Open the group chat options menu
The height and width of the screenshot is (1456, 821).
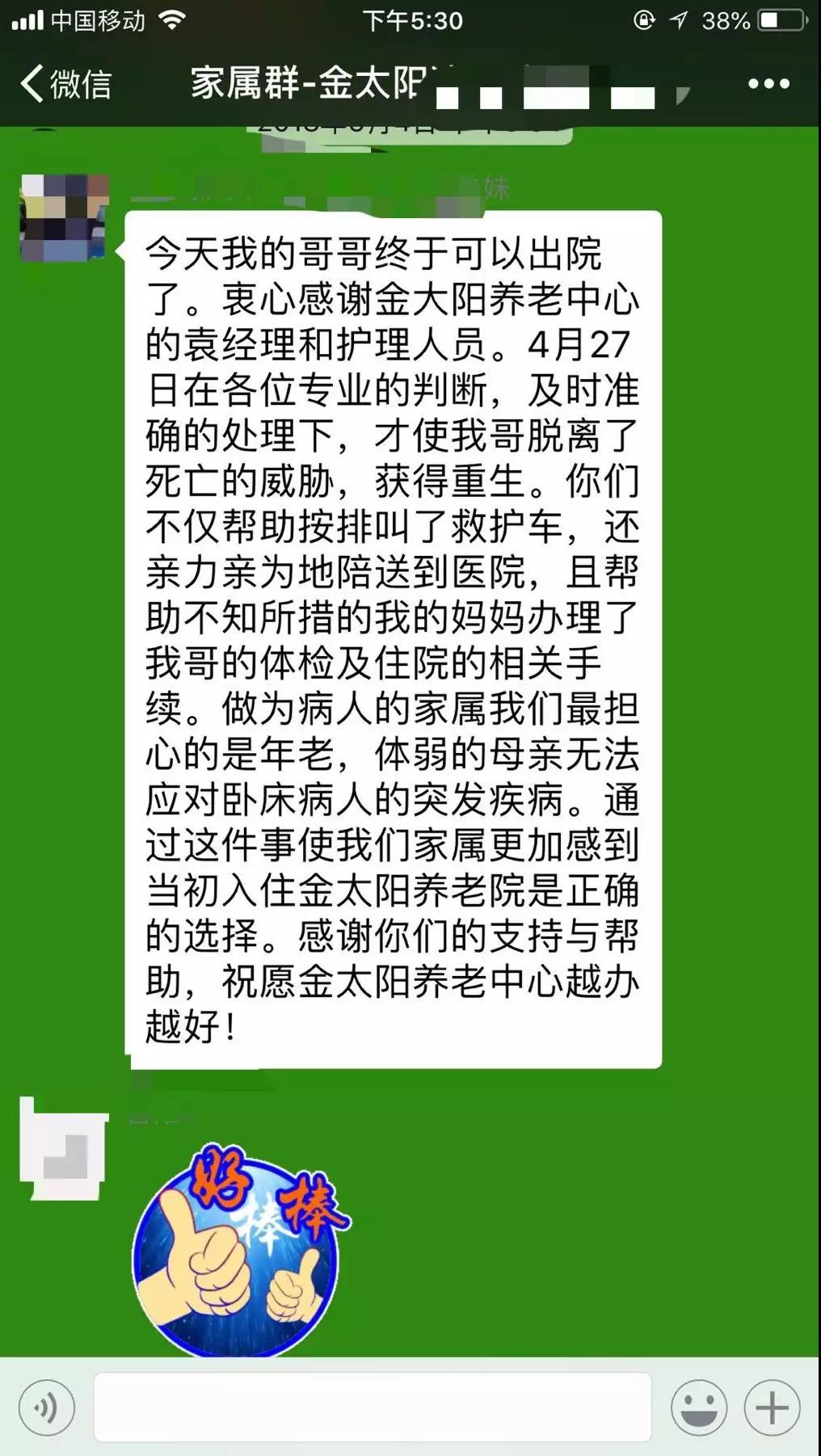coord(768,84)
